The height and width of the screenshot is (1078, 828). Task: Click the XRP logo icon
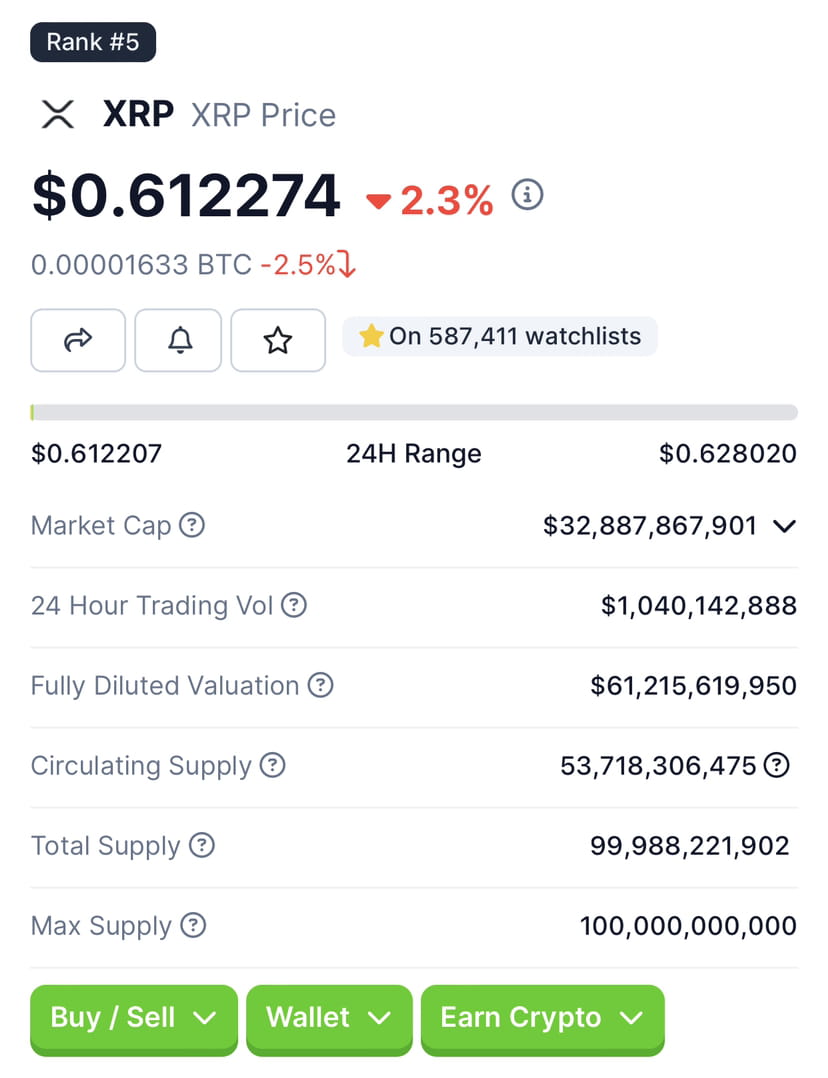tap(57, 113)
